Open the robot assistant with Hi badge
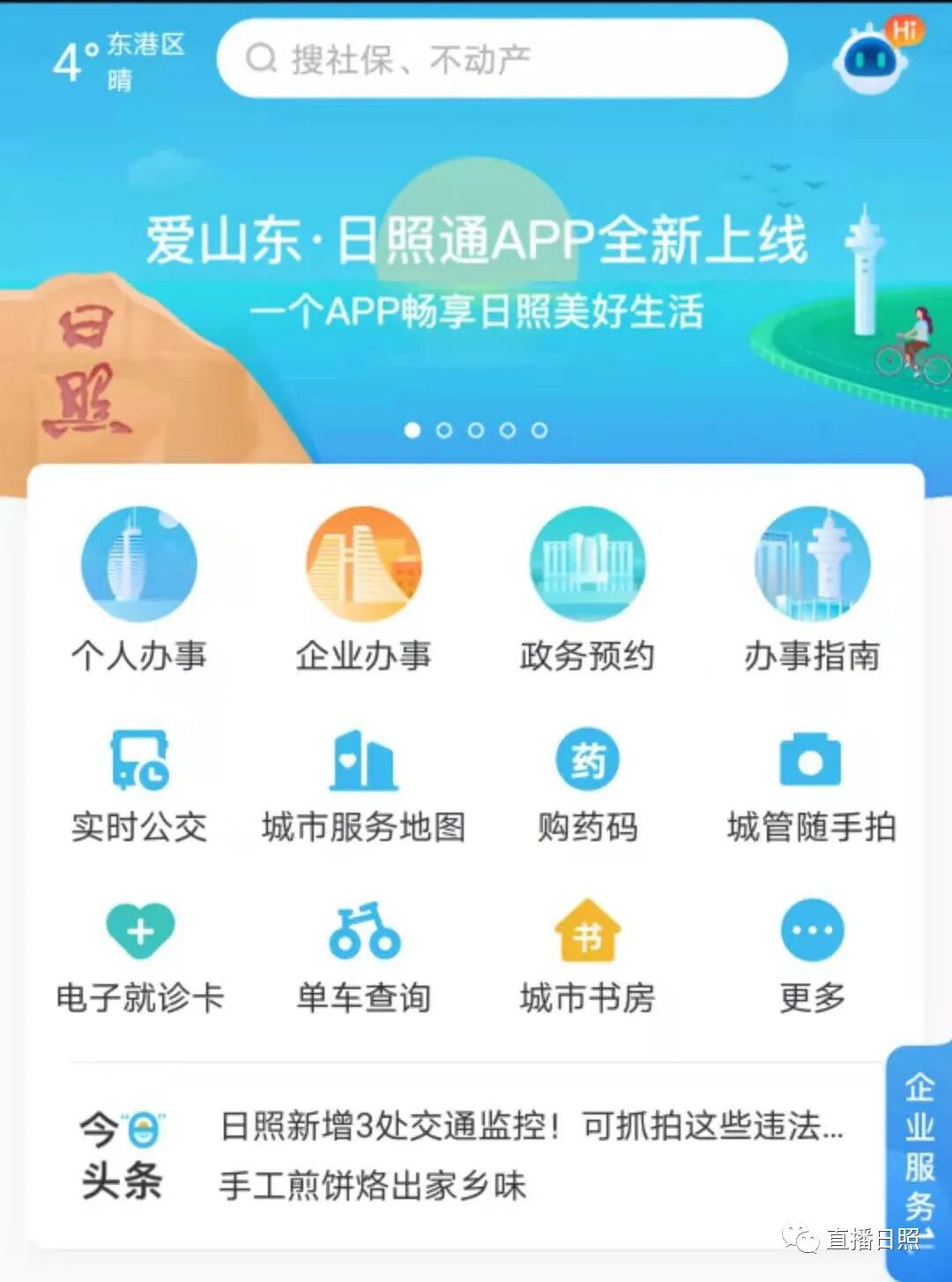 tap(869, 62)
